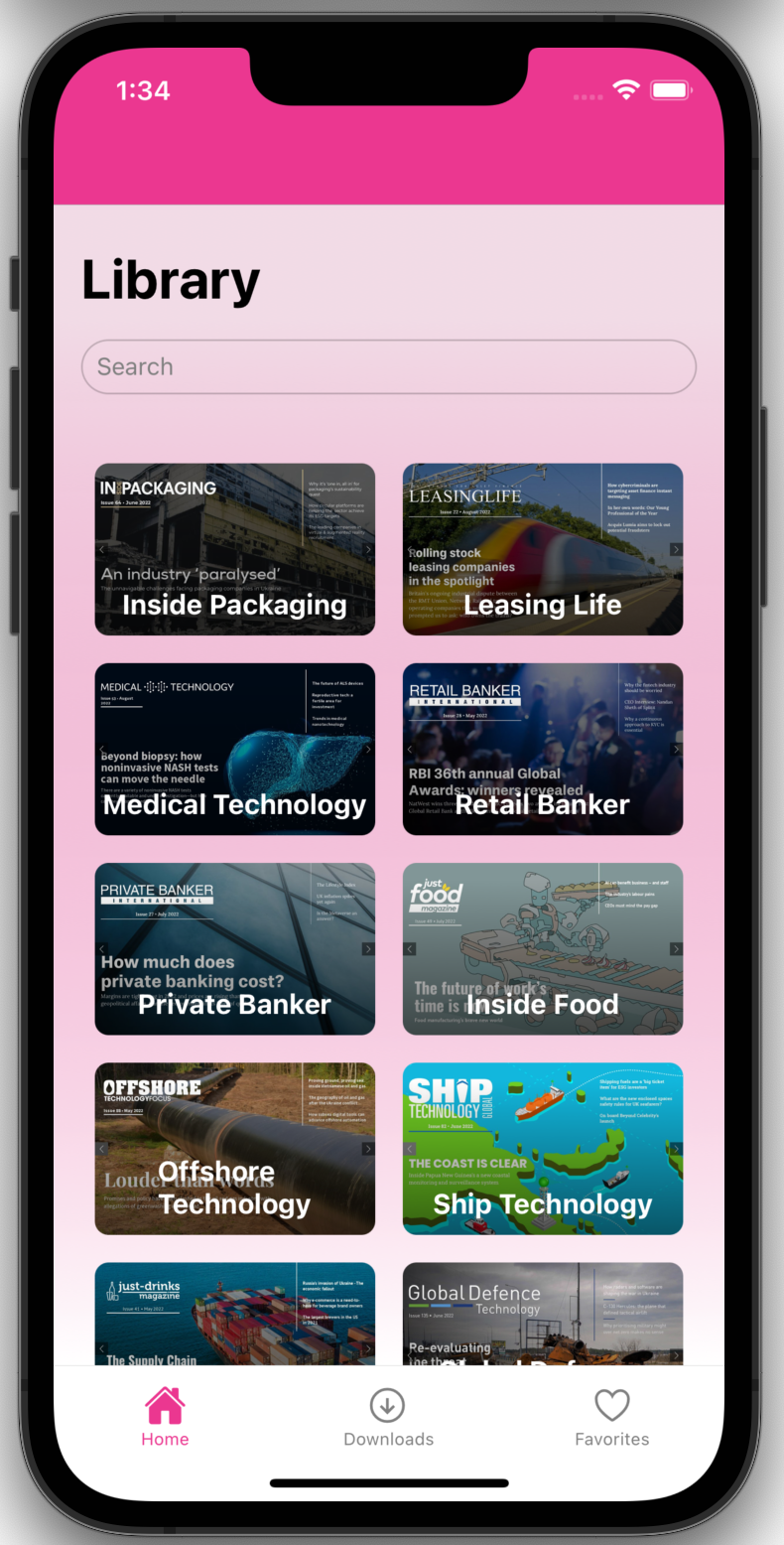Switch to the Downloads tab
784x1545 pixels.
click(x=388, y=1418)
